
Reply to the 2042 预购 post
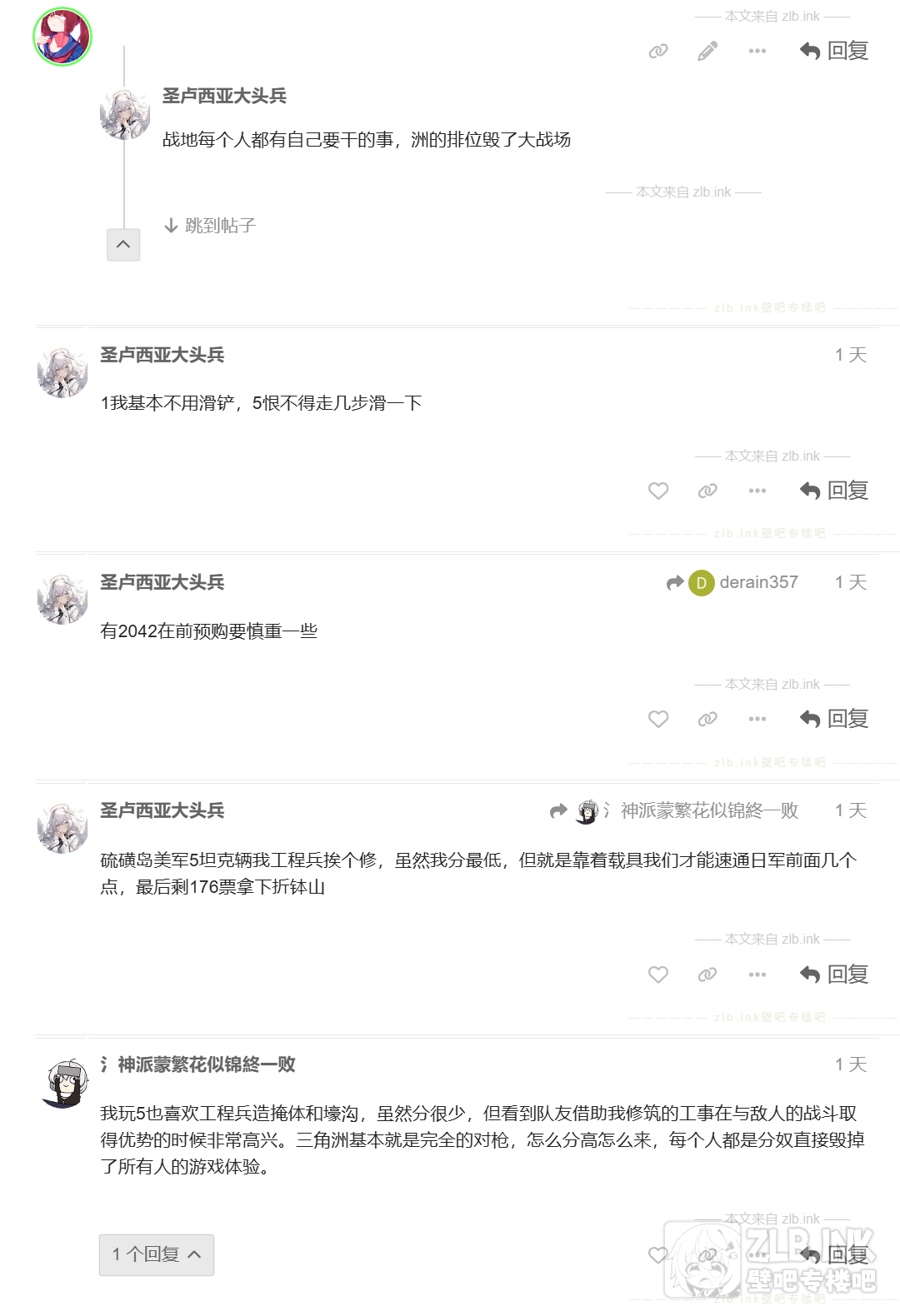coord(834,720)
